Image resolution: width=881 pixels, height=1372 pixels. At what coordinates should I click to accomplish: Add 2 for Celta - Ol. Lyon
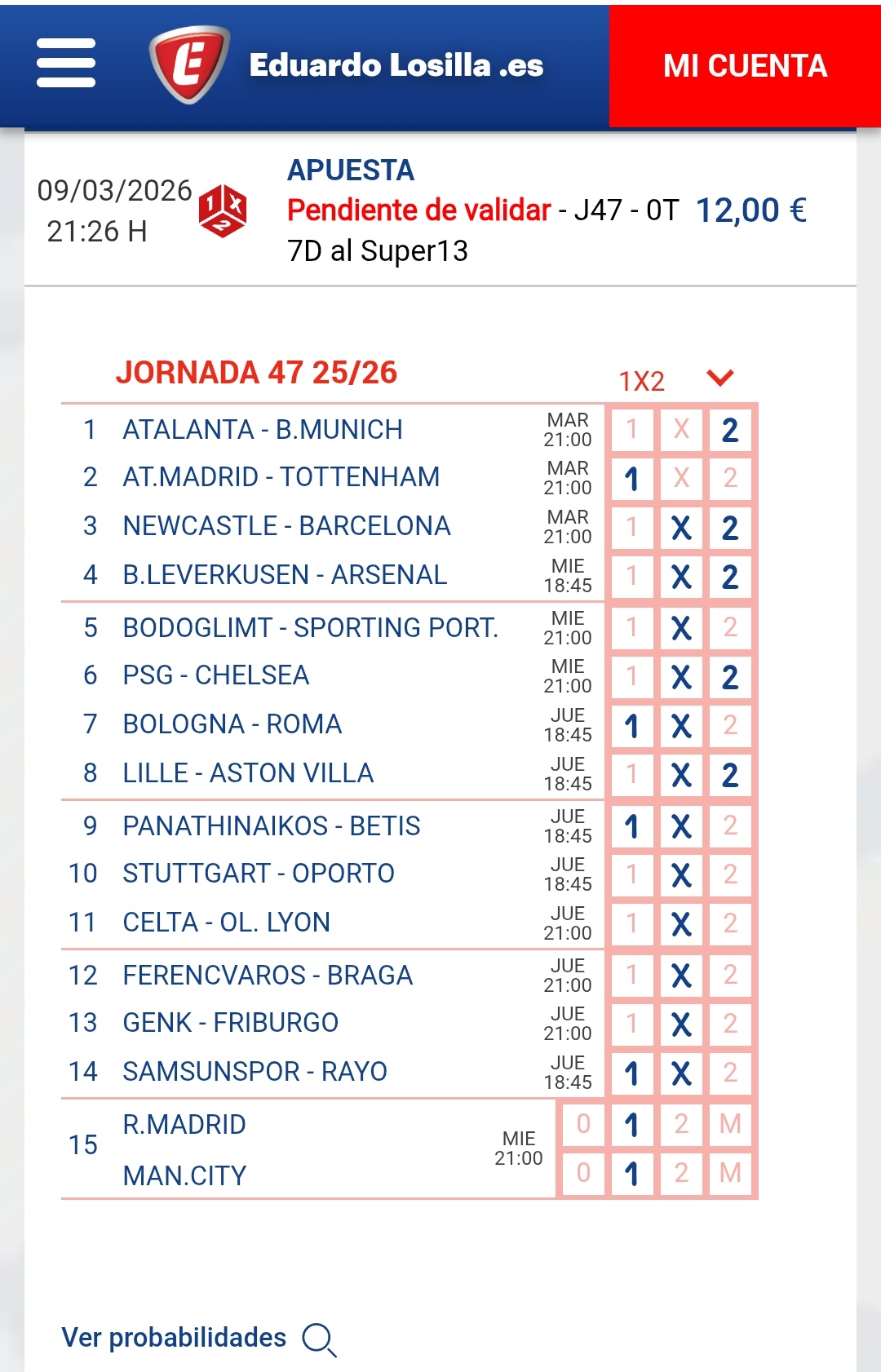pyautogui.click(x=730, y=923)
